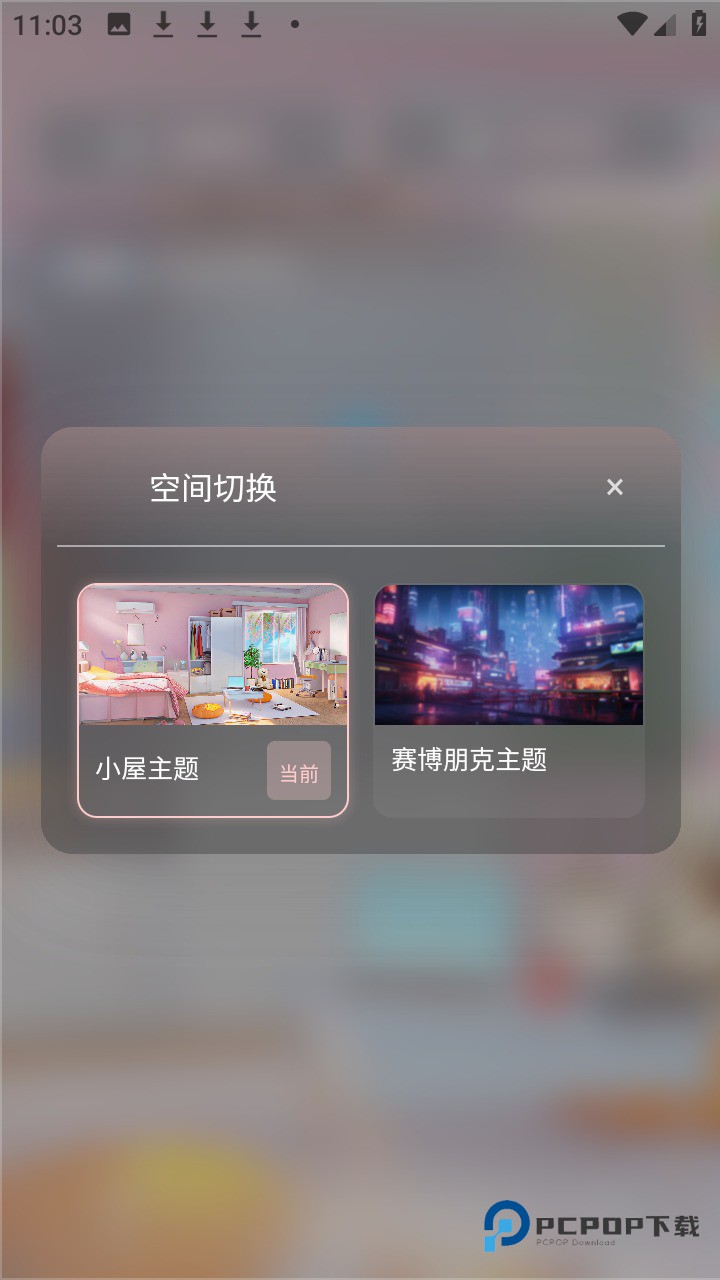Tap the divider line under the dialog title

tap(360, 546)
